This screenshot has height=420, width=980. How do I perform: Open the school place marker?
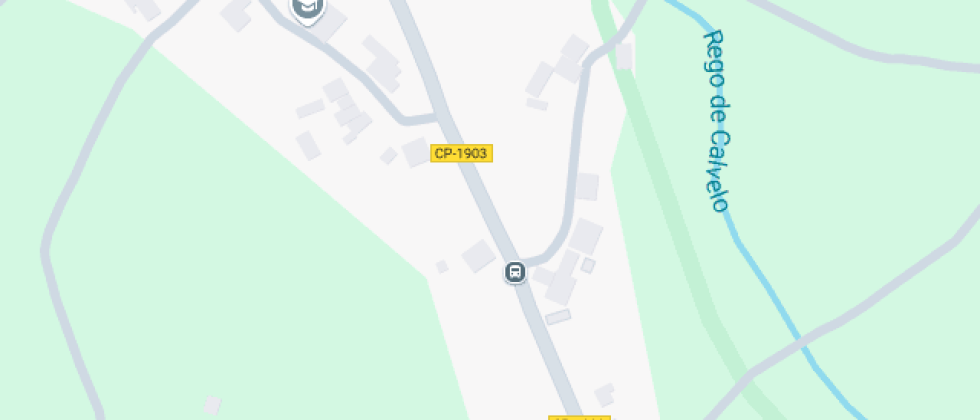point(308,8)
